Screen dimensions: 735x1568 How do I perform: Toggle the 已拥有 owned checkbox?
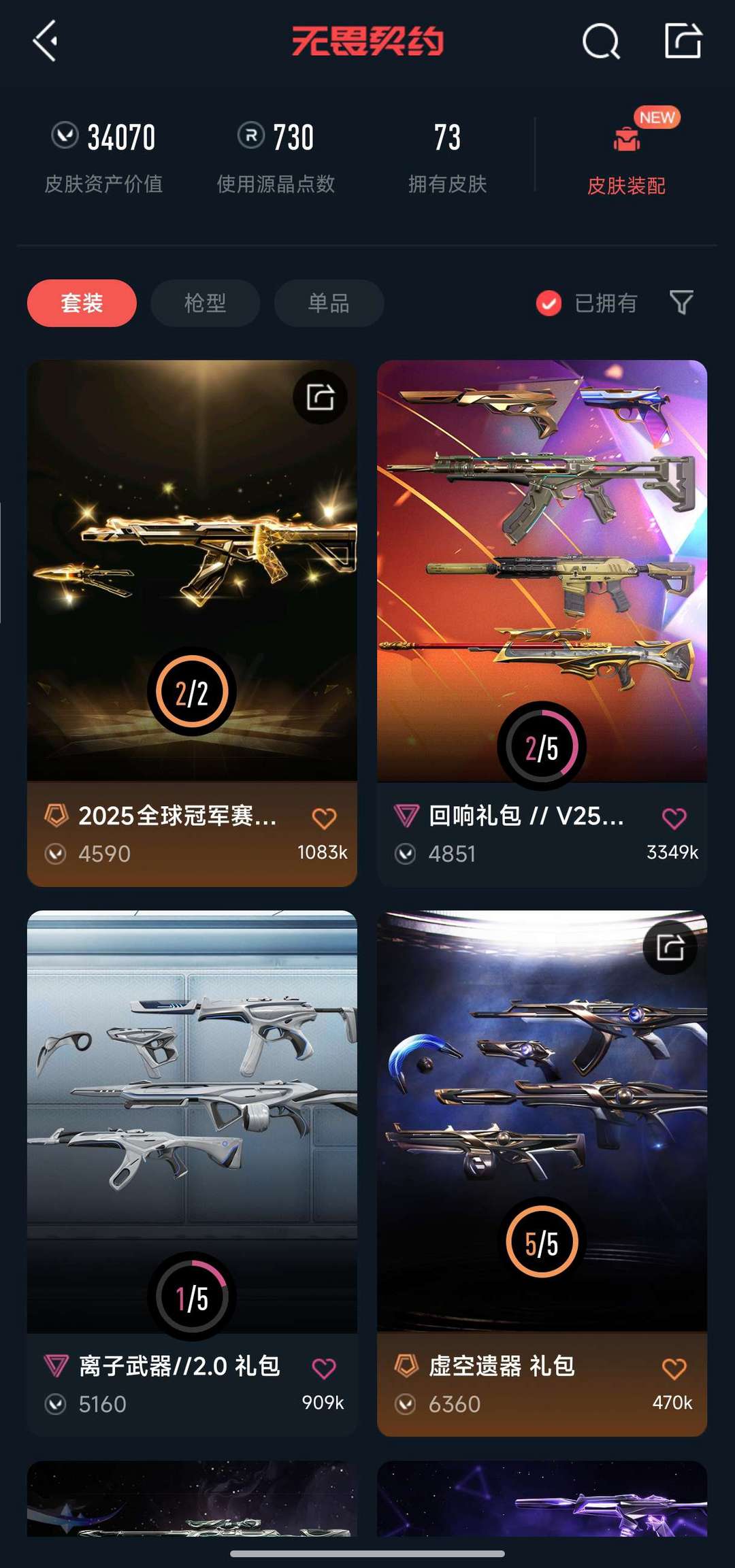click(x=549, y=303)
